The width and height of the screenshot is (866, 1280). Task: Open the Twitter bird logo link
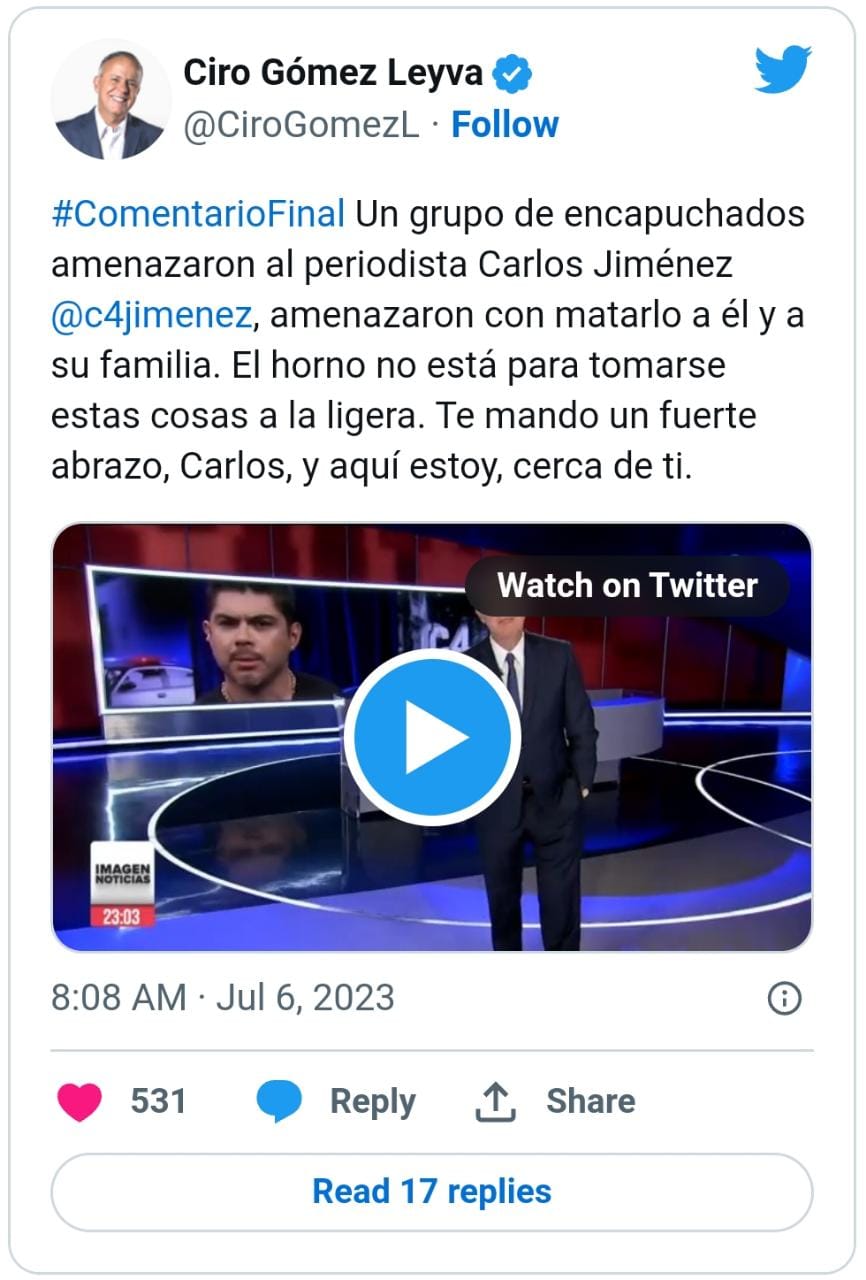coord(782,71)
